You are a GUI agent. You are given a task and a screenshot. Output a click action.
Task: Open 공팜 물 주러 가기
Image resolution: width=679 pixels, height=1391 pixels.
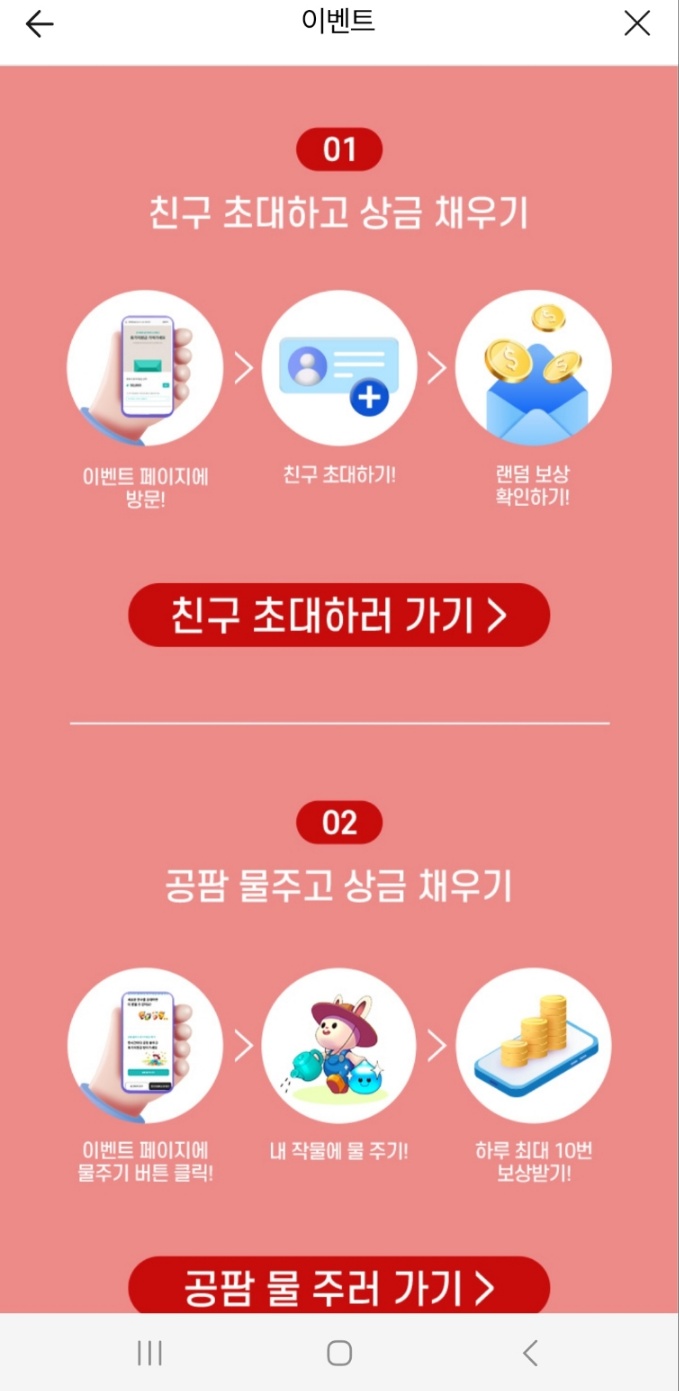pos(339,1286)
